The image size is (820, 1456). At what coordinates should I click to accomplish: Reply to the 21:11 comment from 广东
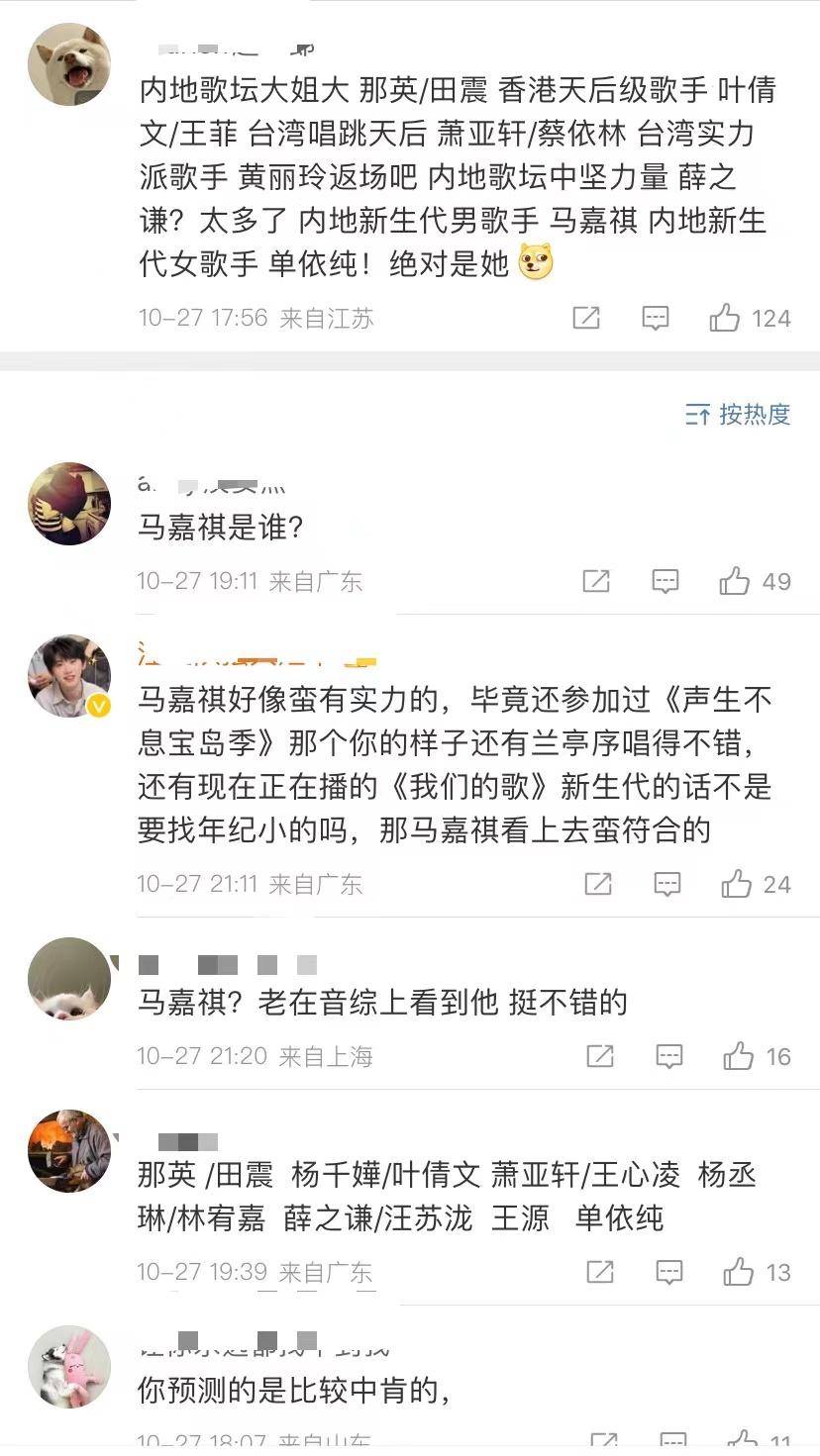click(666, 884)
